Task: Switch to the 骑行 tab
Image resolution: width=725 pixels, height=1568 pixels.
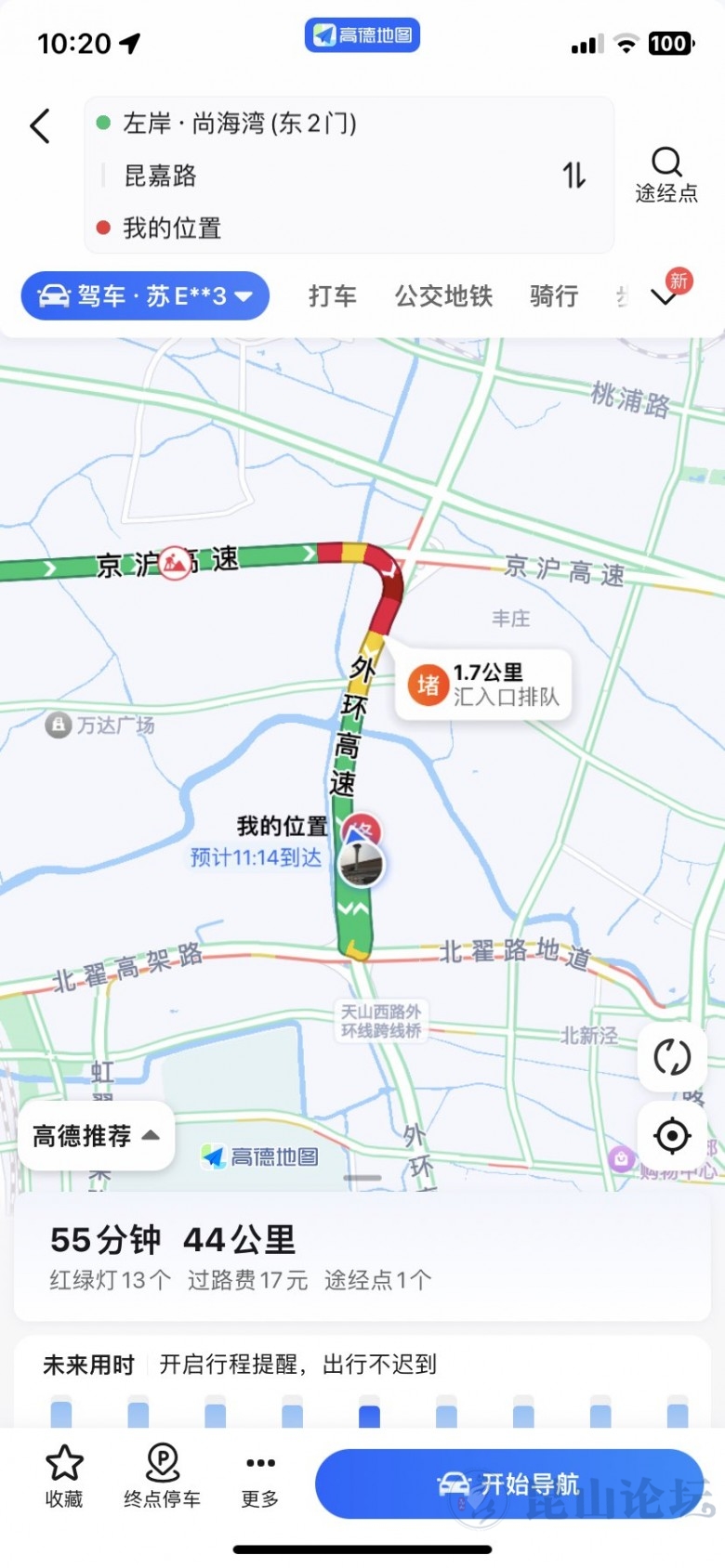Action: pos(554,296)
